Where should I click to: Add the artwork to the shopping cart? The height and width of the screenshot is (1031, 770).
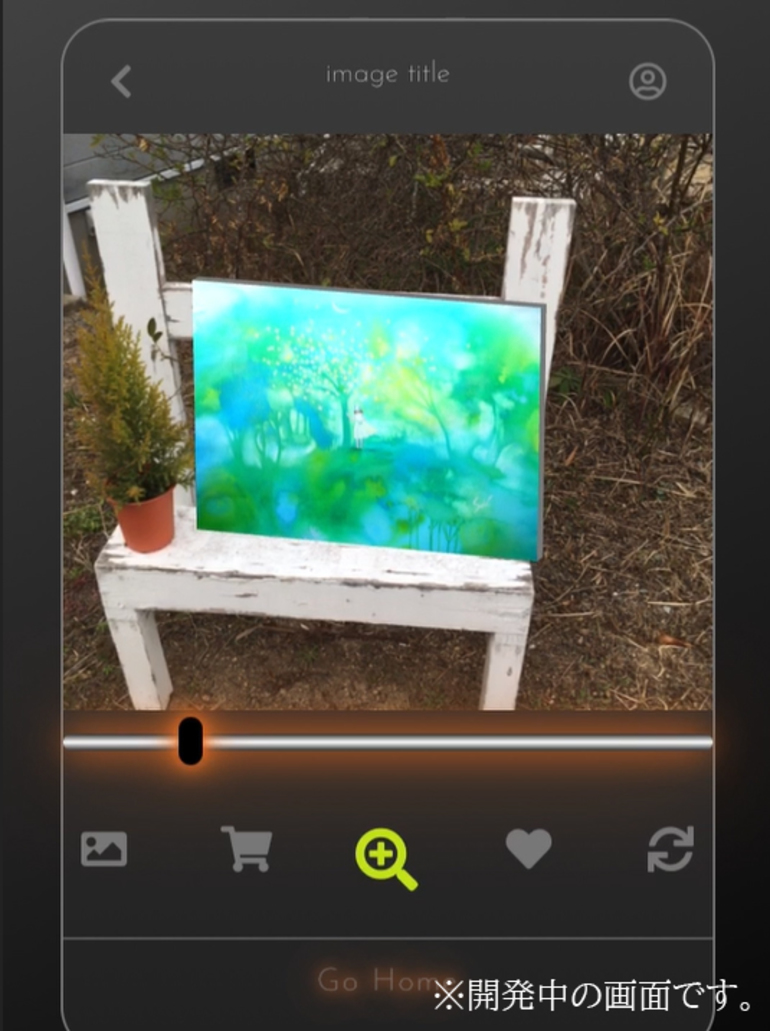[x=246, y=849]
